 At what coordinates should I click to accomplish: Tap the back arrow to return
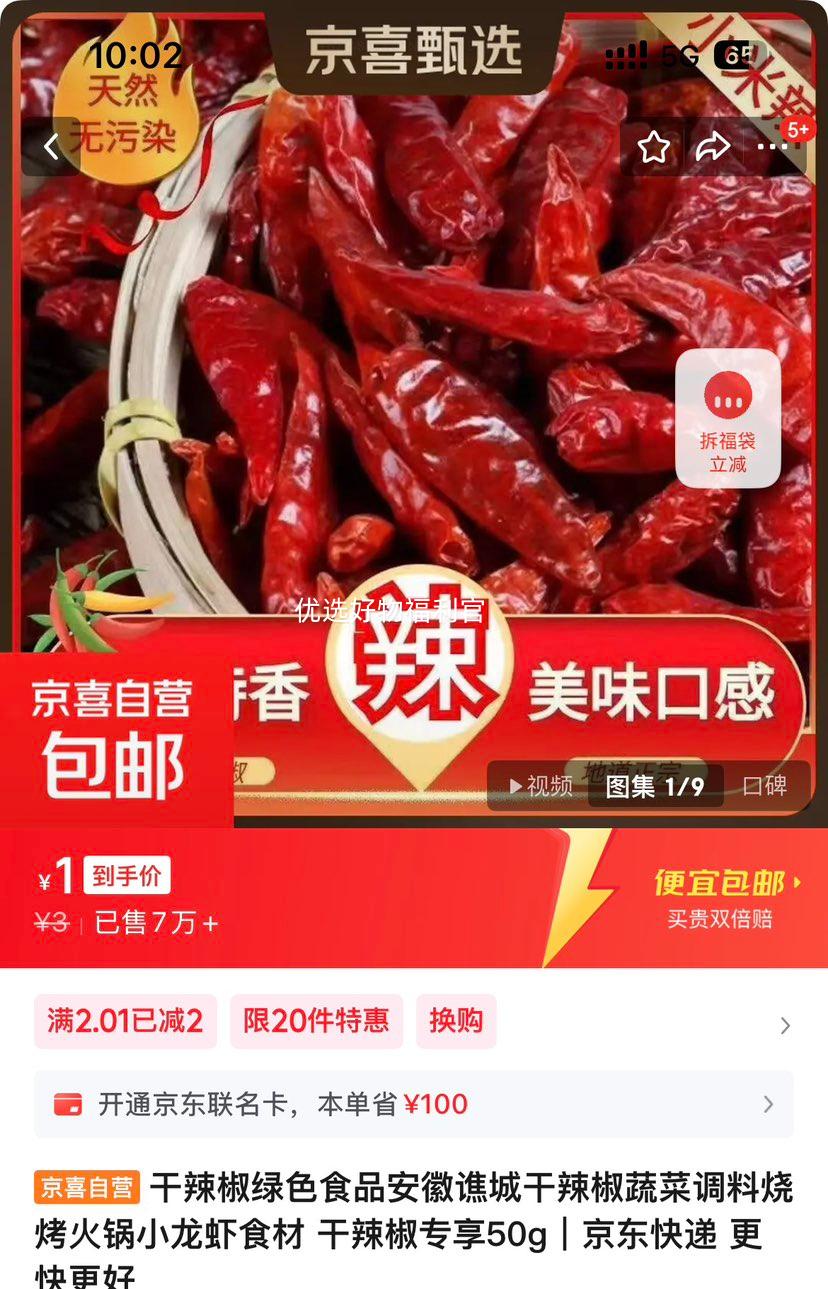[50, 146]
